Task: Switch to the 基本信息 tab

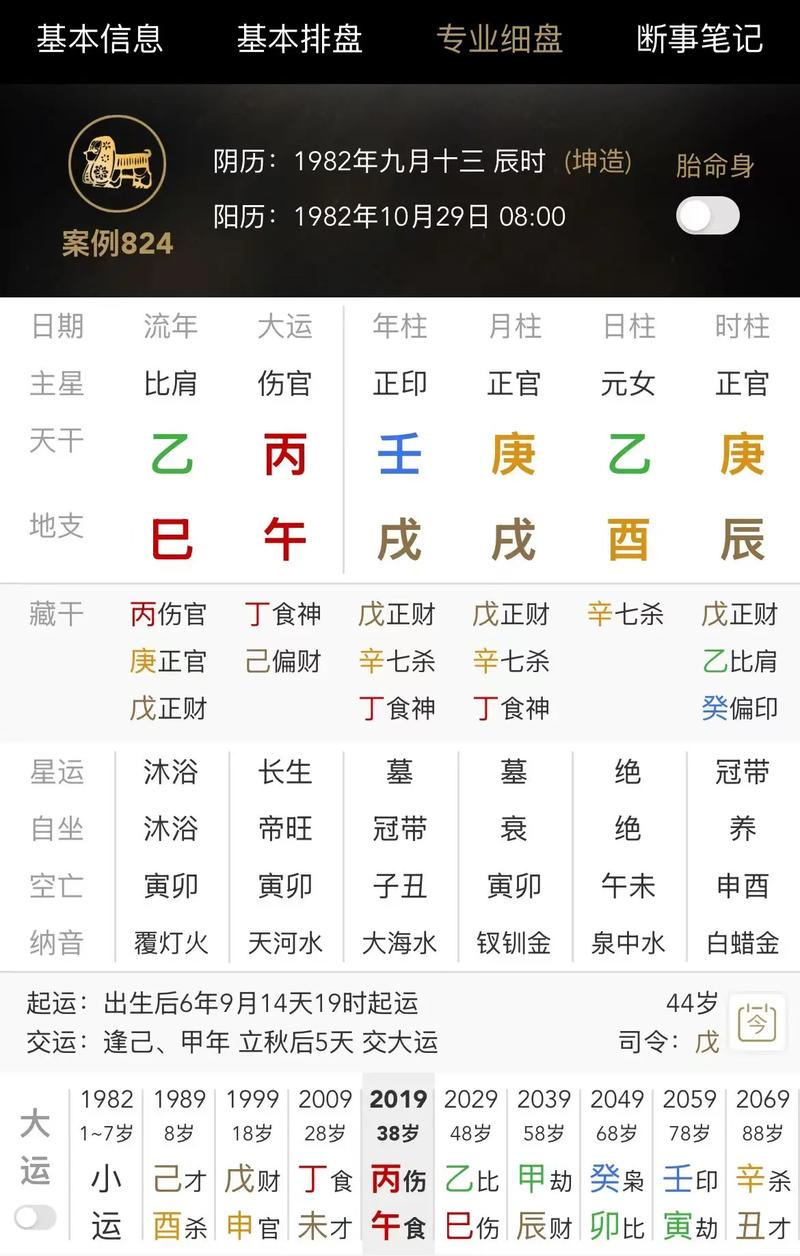Action: click(x=99, y=39)
